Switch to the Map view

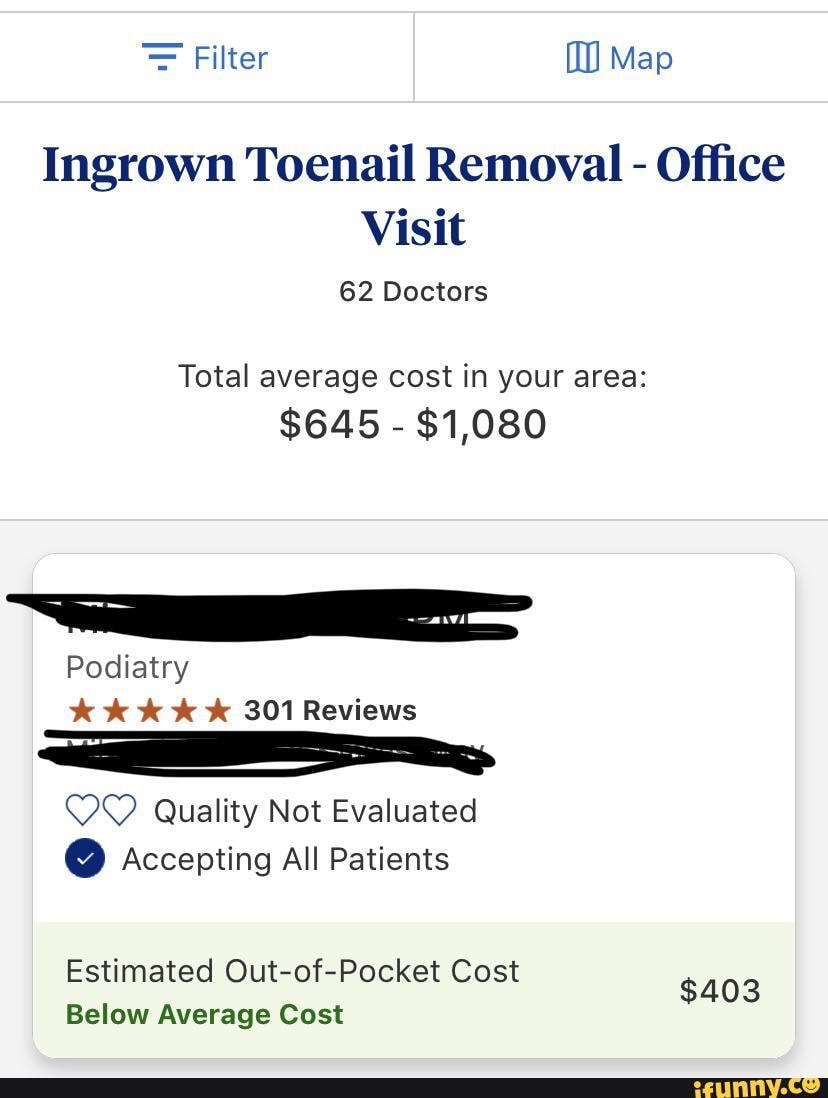(x=620, y=58)
